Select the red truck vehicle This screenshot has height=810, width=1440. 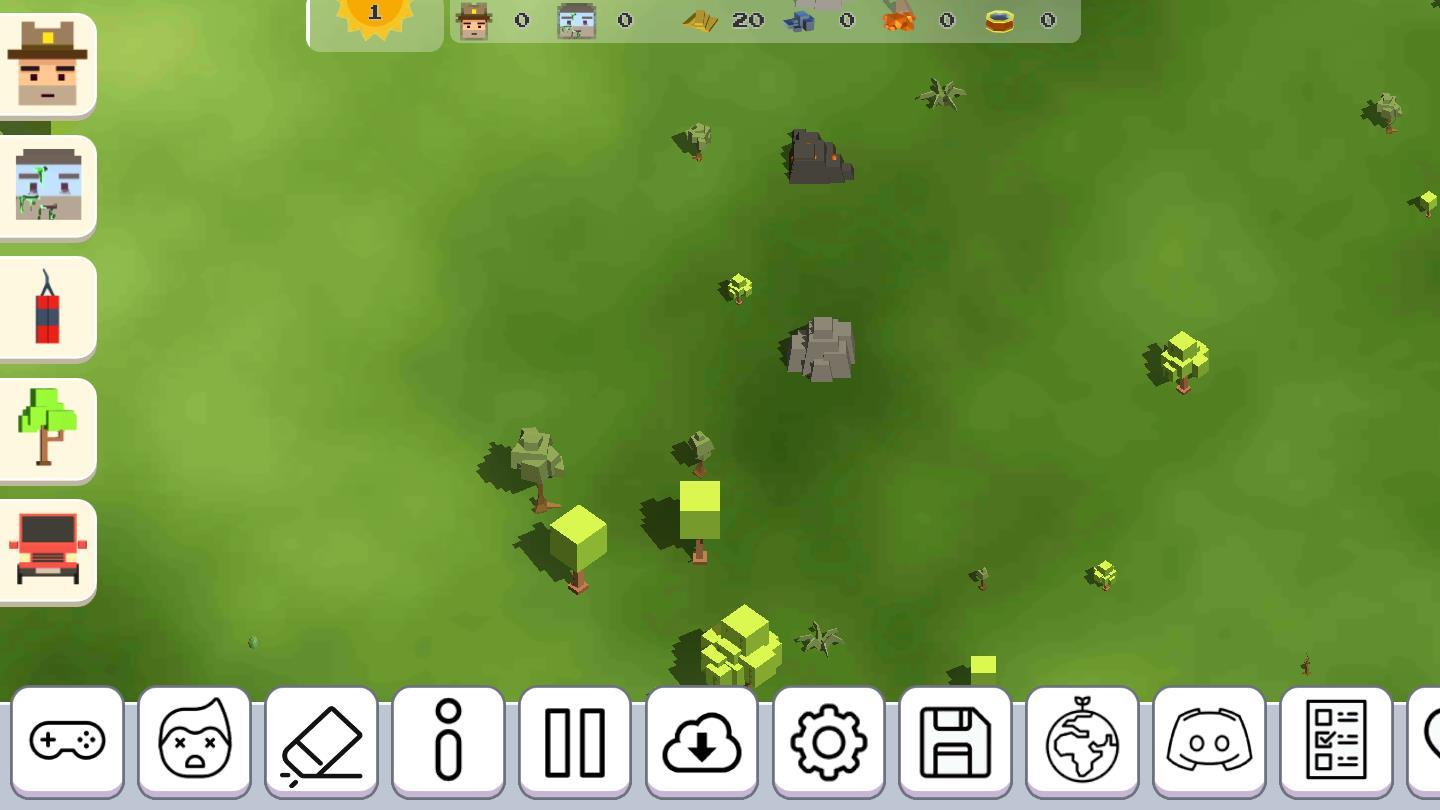tap(47, 550)
